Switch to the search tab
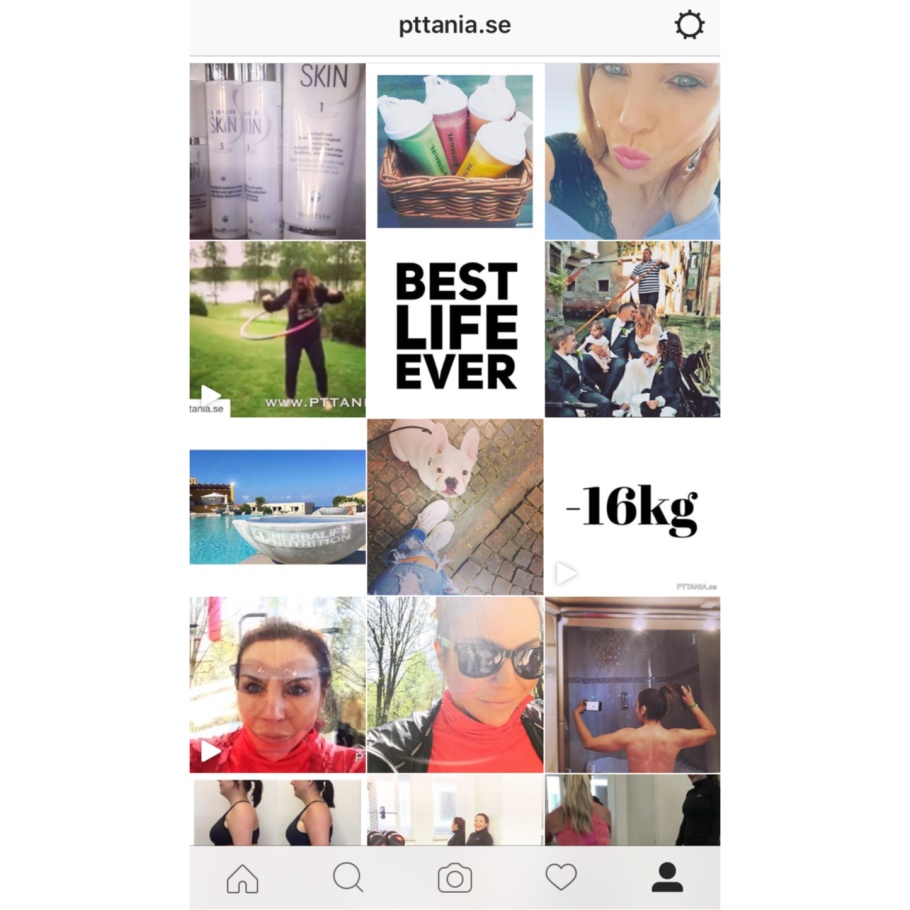This screenshot has width=910, height=910. (348, 878)
